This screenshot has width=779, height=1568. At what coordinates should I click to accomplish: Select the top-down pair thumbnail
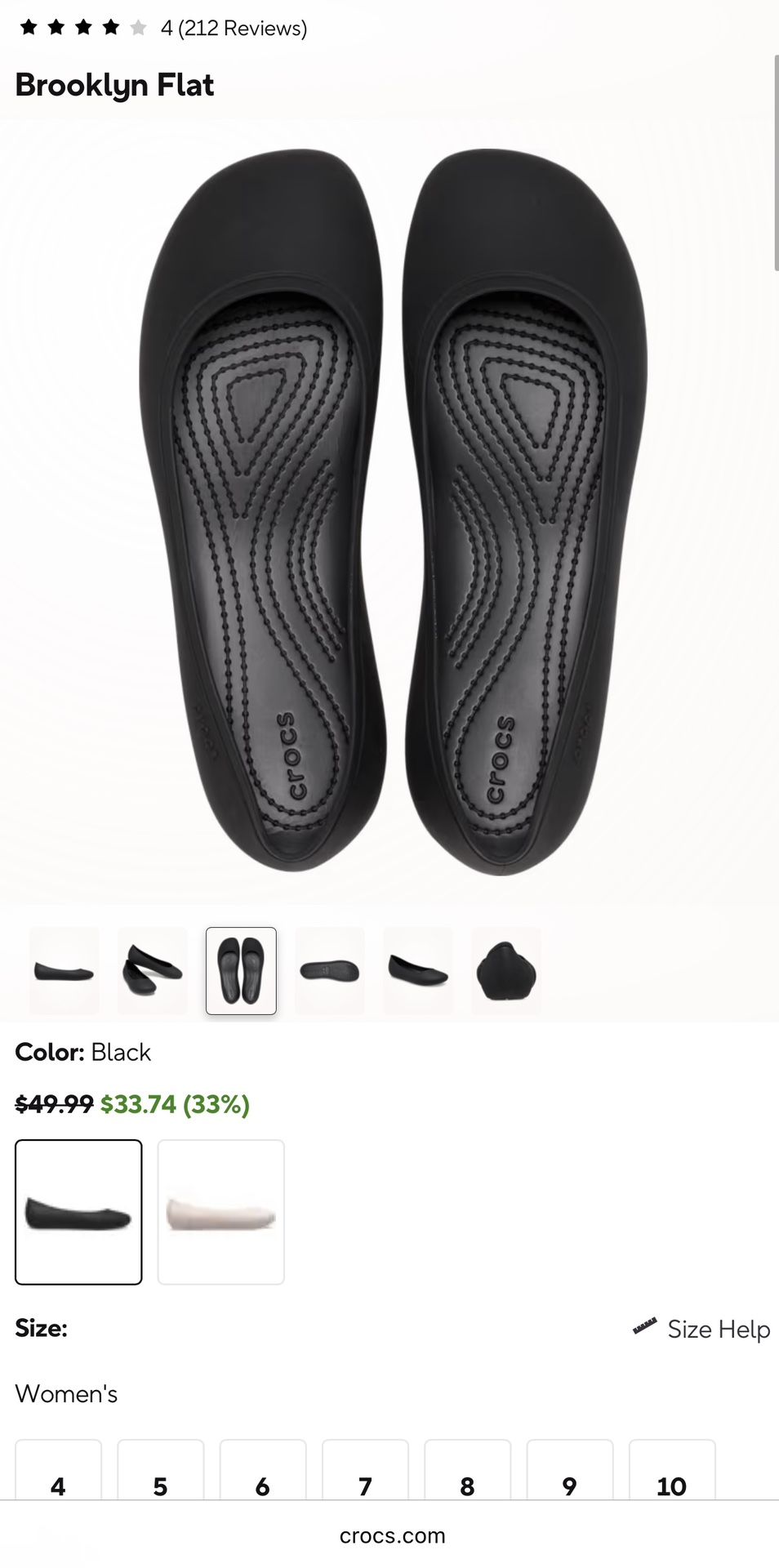pyautogui.click(x=240, y=970)
